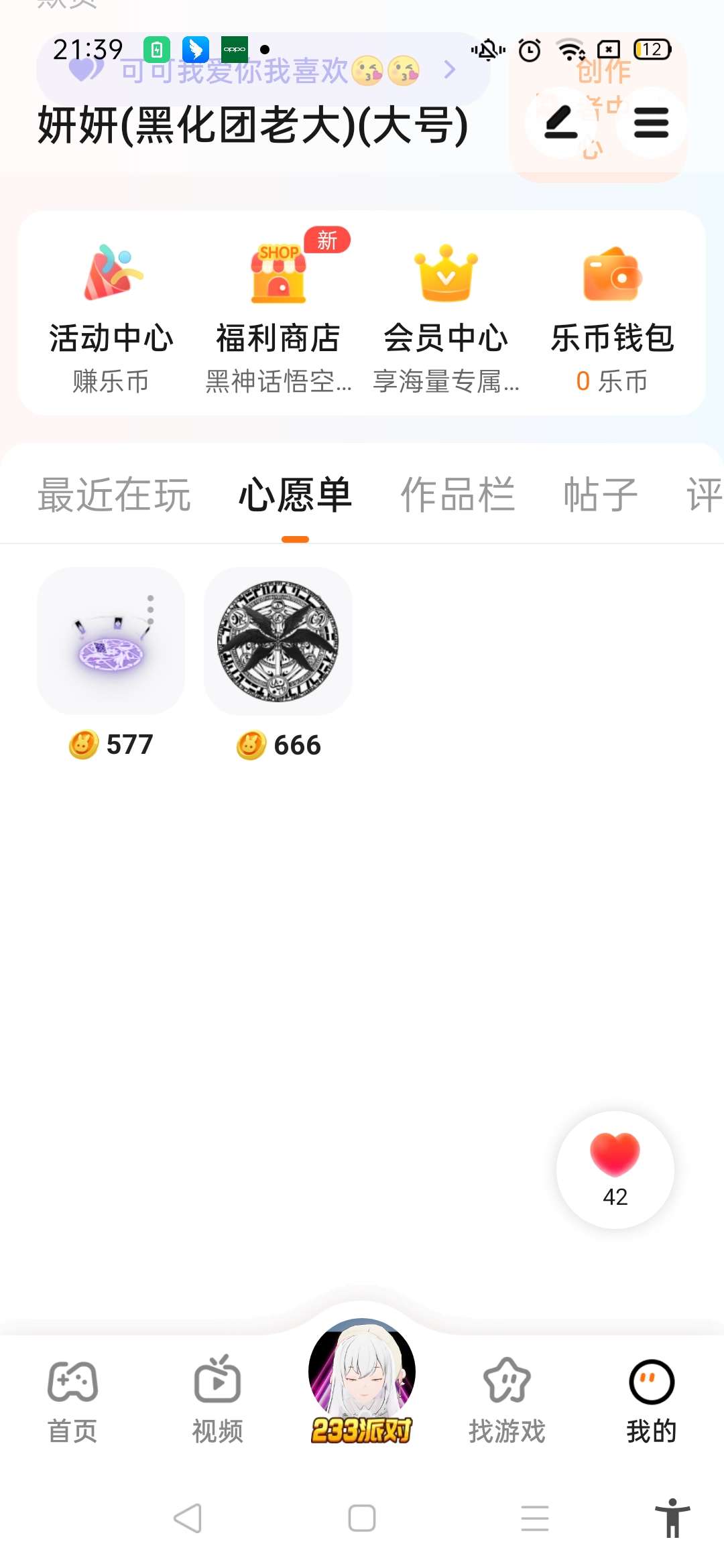Show the 帖子 tab
The image size is (724, 1568).
(601, 495)
